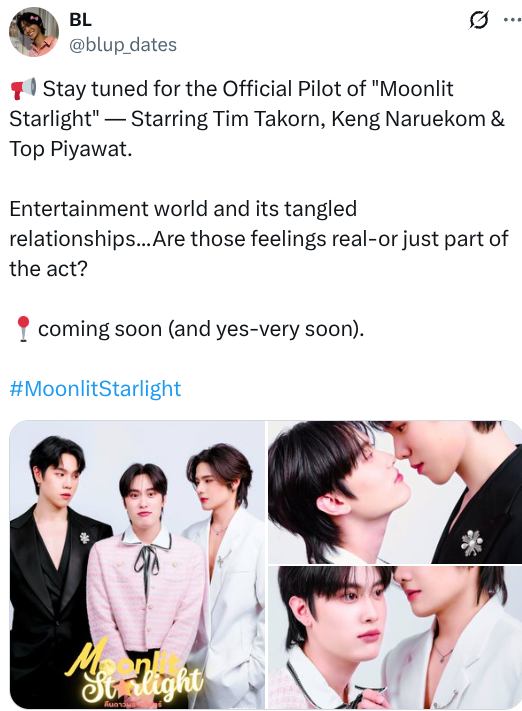
Task: View the Moonlit Starlight poster photo
Action: click(137, 565)
